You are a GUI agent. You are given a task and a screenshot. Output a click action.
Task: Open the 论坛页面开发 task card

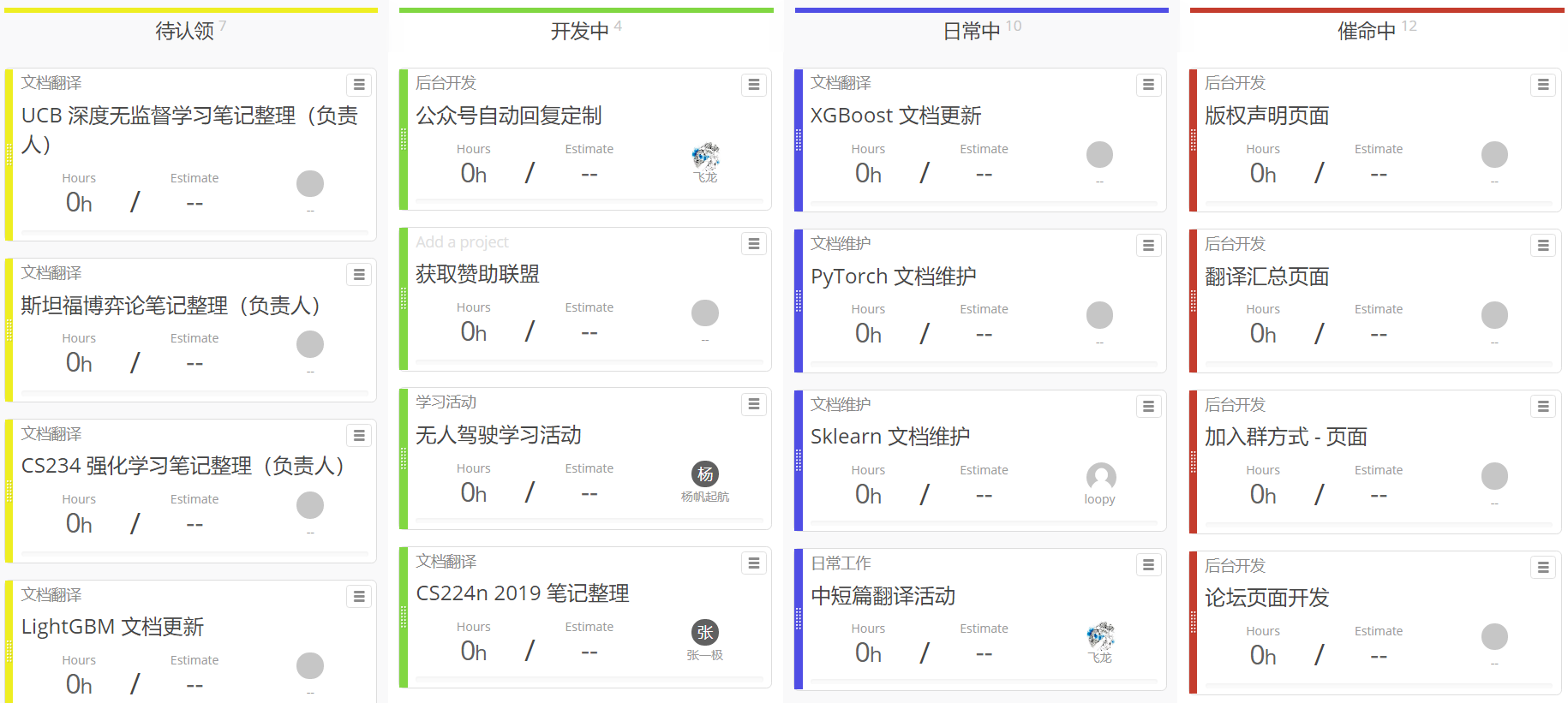click(1266, 598)
